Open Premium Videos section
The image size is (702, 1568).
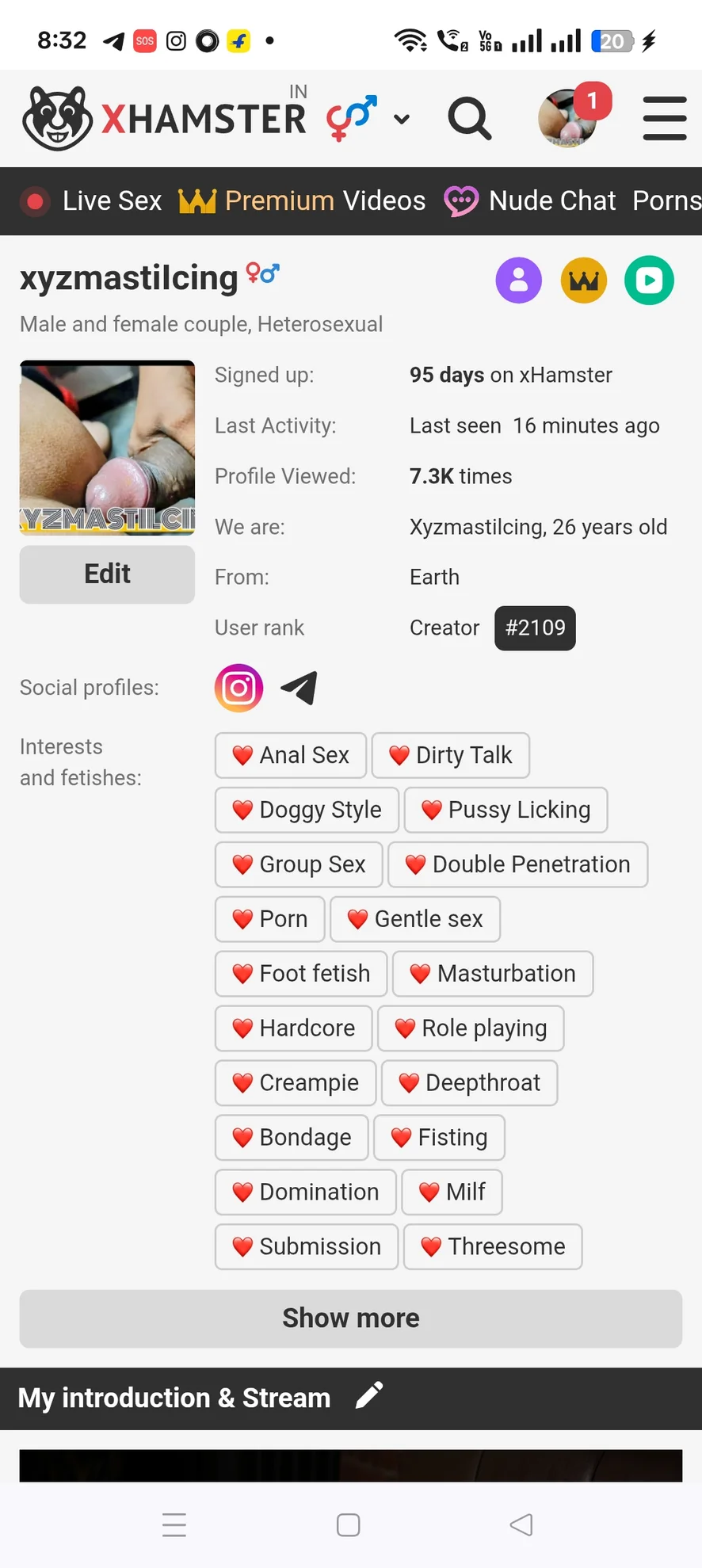click(x=303, y=201)
